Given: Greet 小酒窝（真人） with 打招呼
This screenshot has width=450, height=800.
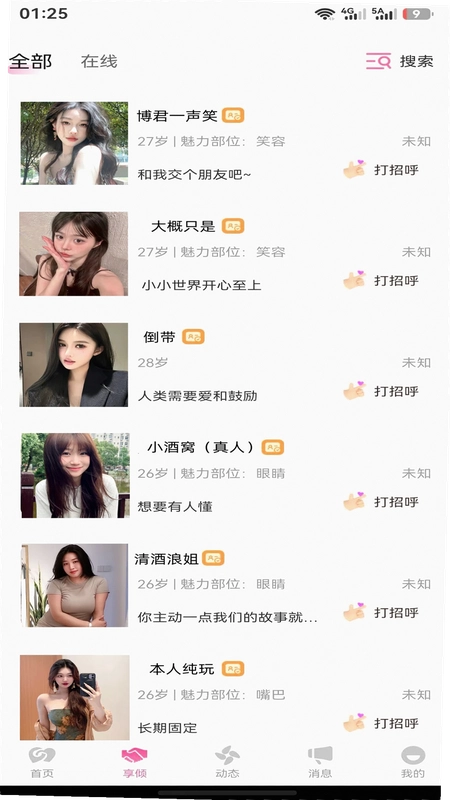Looking at the screenshot, I should (x=381, y=502).
